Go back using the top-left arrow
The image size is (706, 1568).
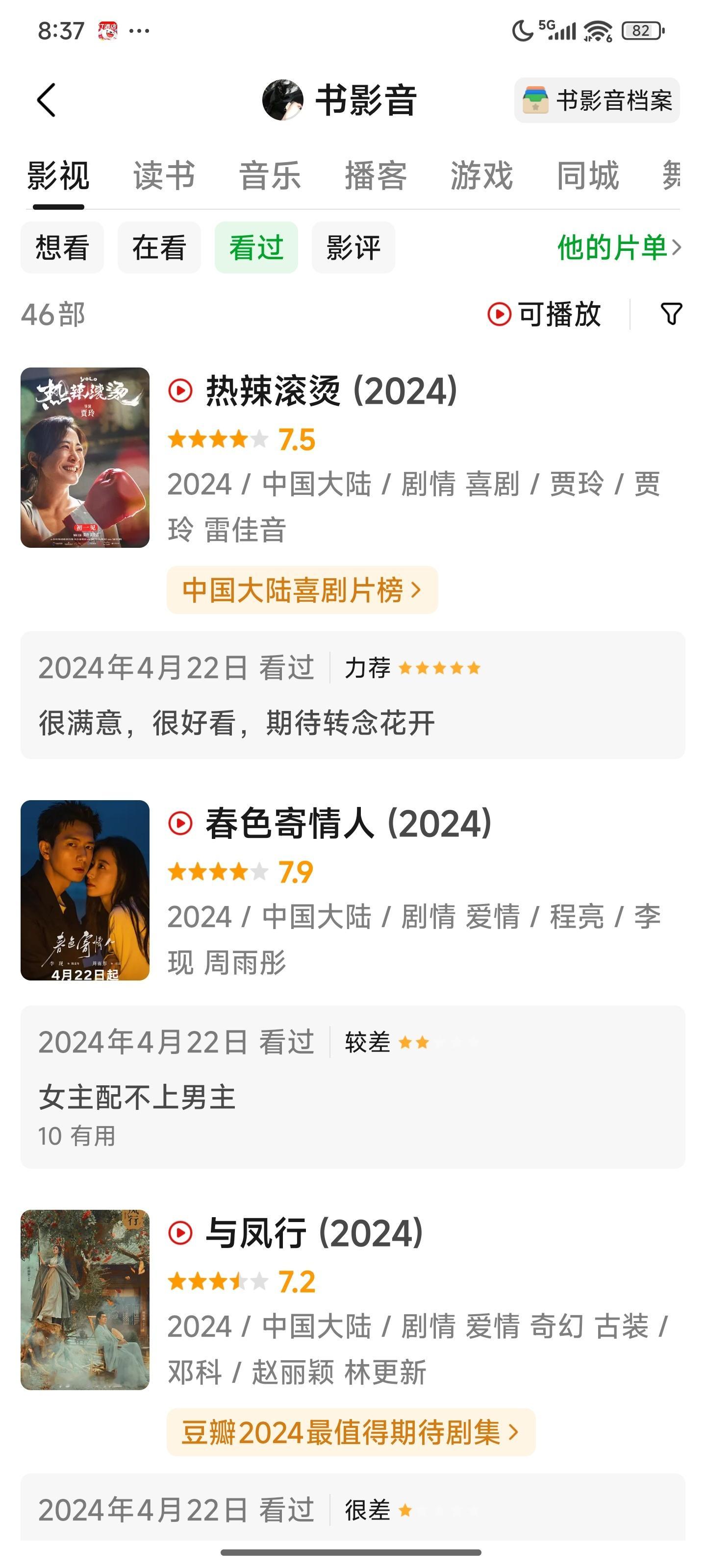(x=46, y=100)
